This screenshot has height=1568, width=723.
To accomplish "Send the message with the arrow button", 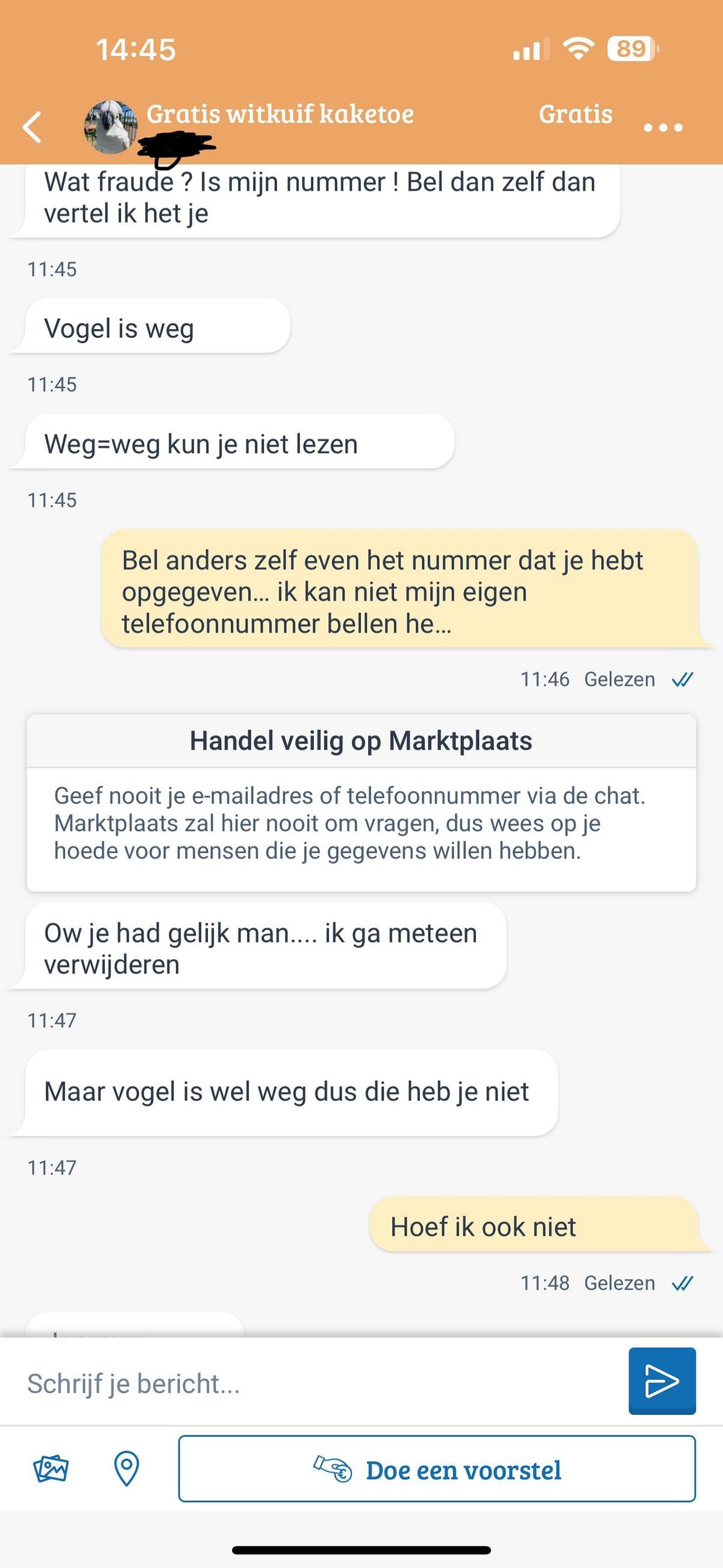I will pos(662,1381).
